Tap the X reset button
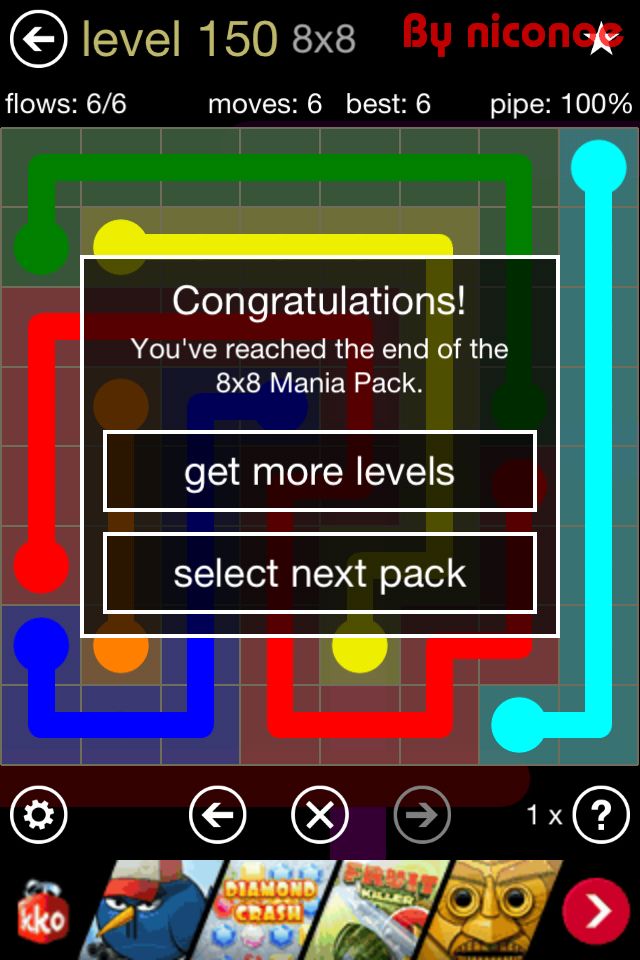This screenshot has height=960, width=640. [x=320, y=816]
